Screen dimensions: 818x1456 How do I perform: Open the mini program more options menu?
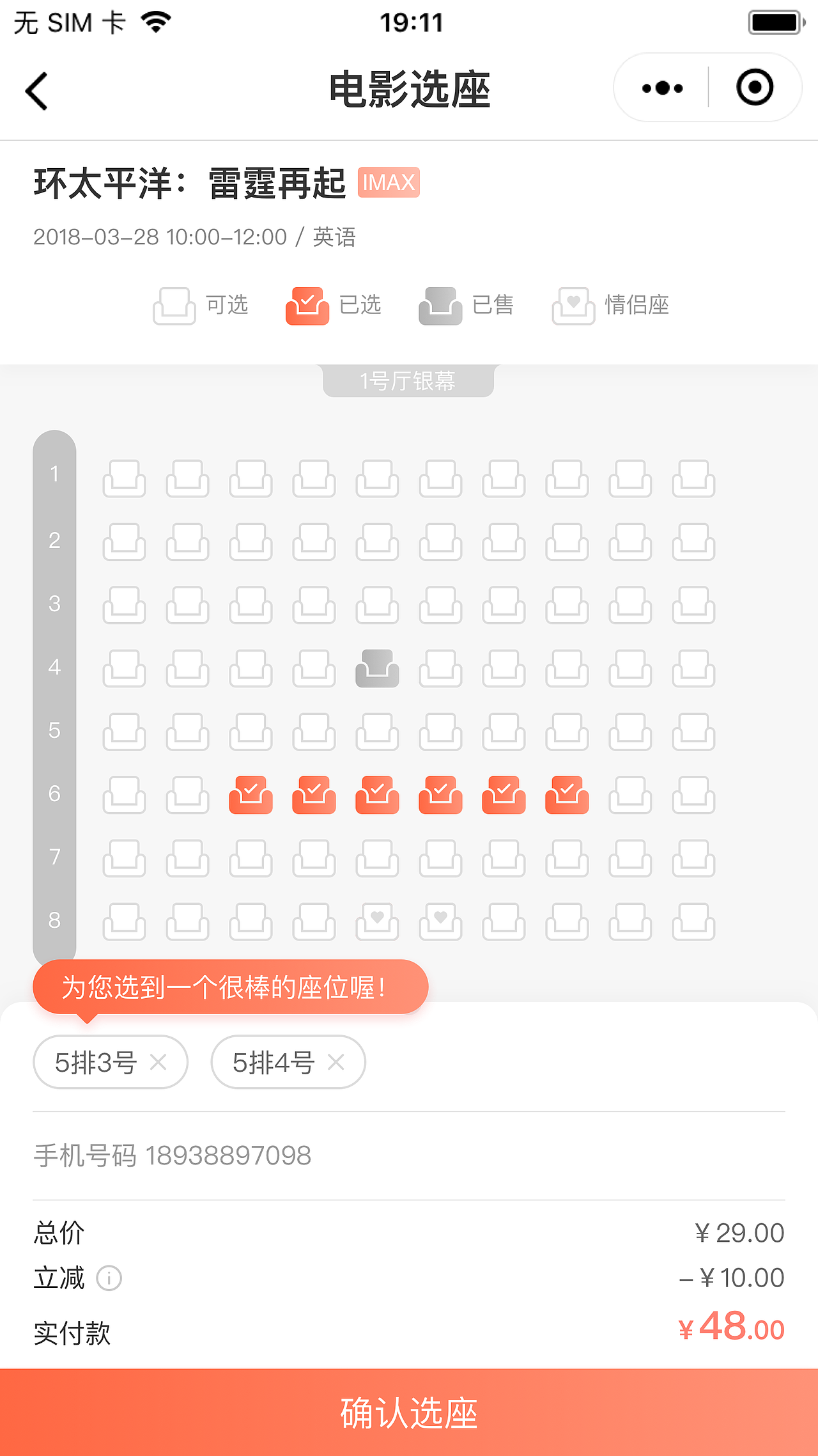coord(662,88)
